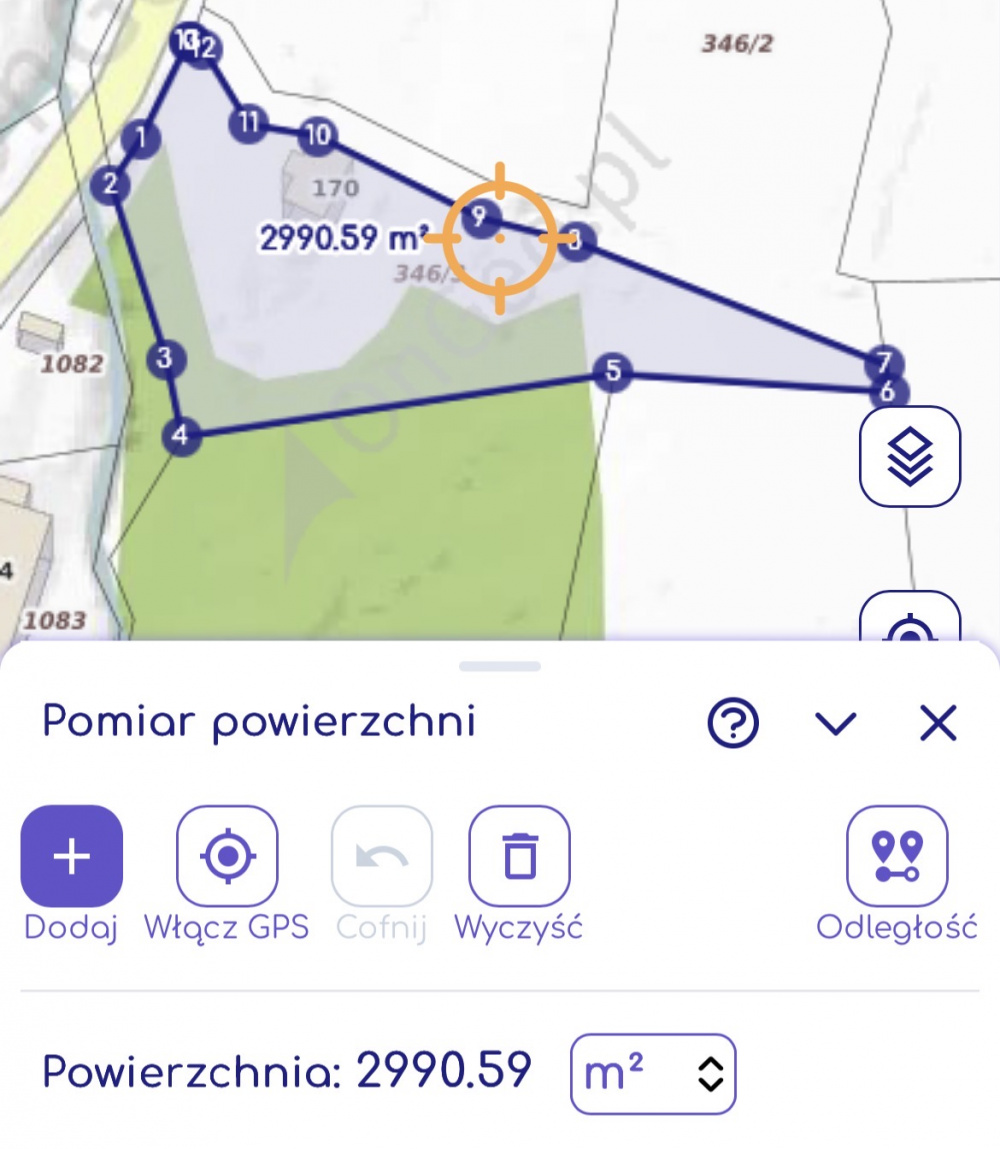Image resolution: width=1000 pixels, height=1149 pixels.
Task: Select measurement point 5 on map
Action: pyautogui.click(x=613, y=372)
